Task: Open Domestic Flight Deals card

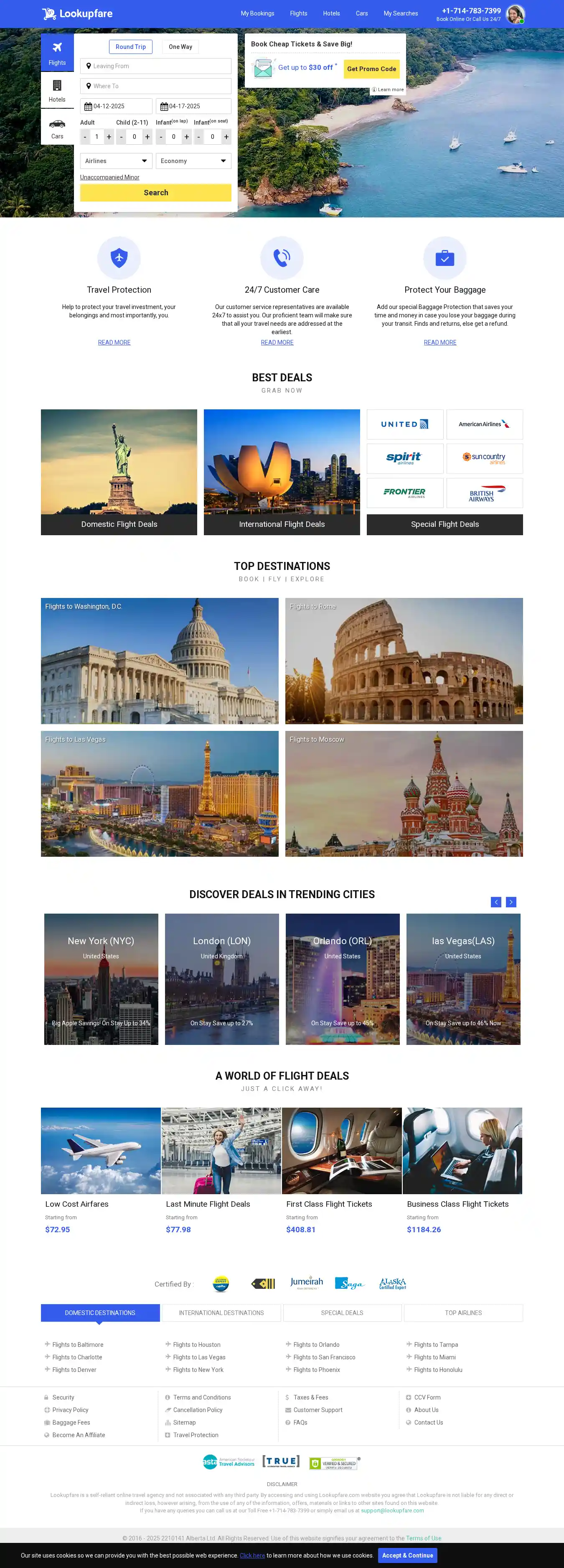Action: coord(119,472)
